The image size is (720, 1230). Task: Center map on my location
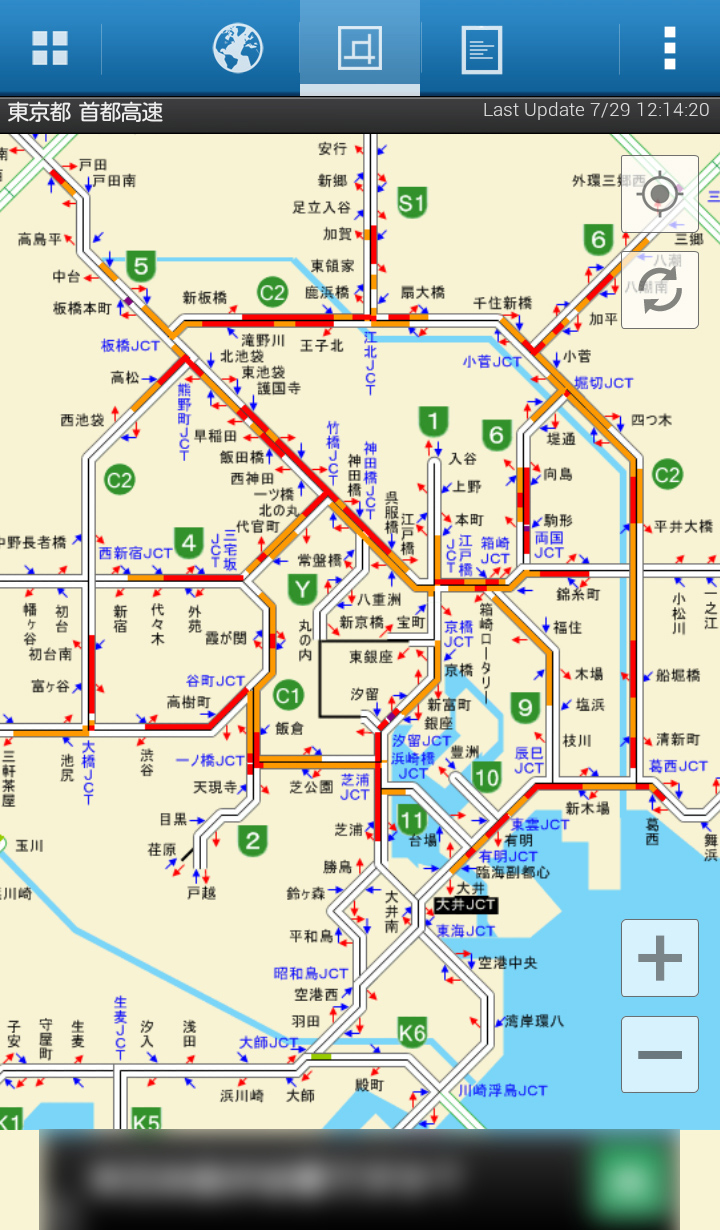pyautogui.click(x=660, y=194)
